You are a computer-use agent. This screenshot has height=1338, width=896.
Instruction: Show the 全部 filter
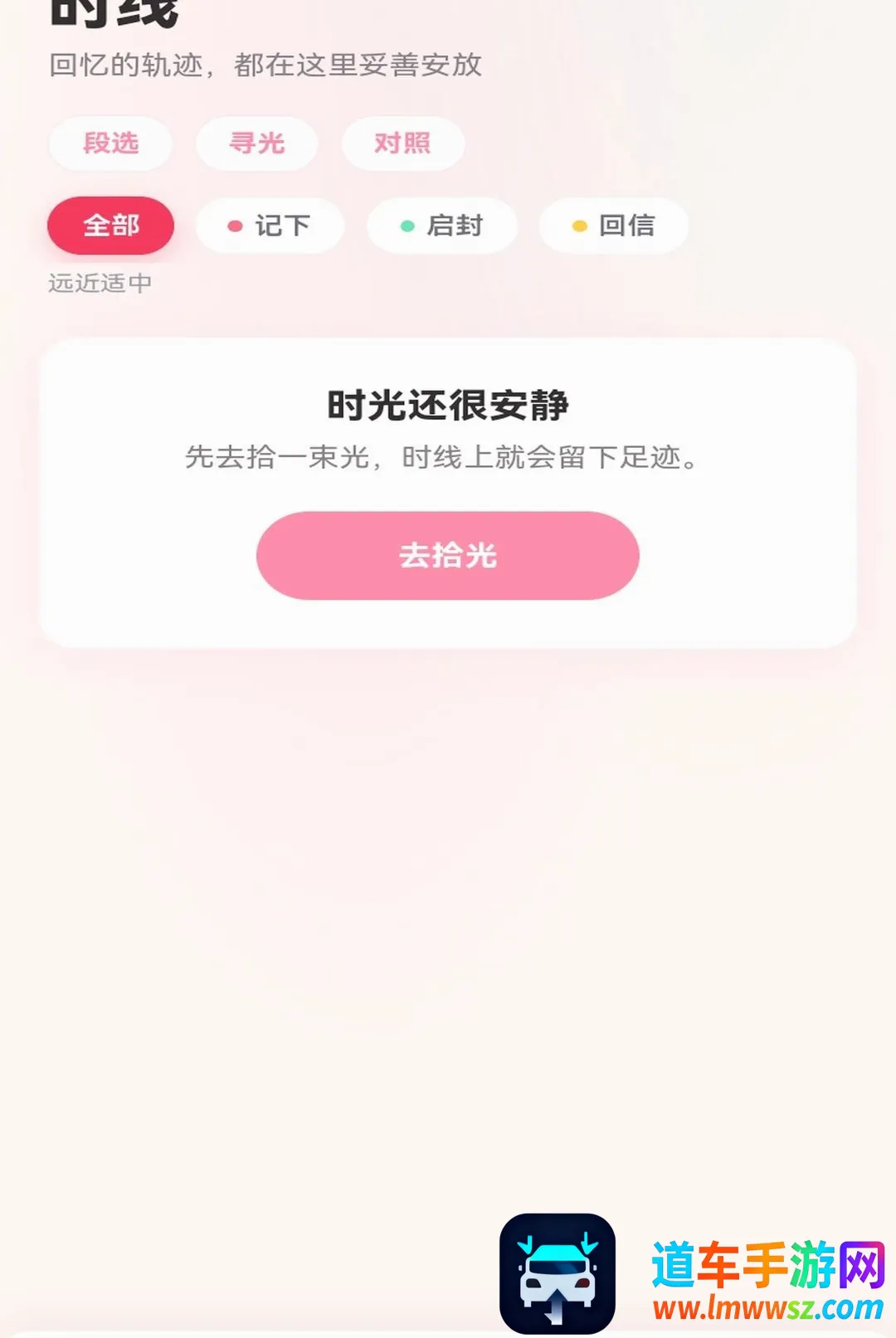click(110, 226)
